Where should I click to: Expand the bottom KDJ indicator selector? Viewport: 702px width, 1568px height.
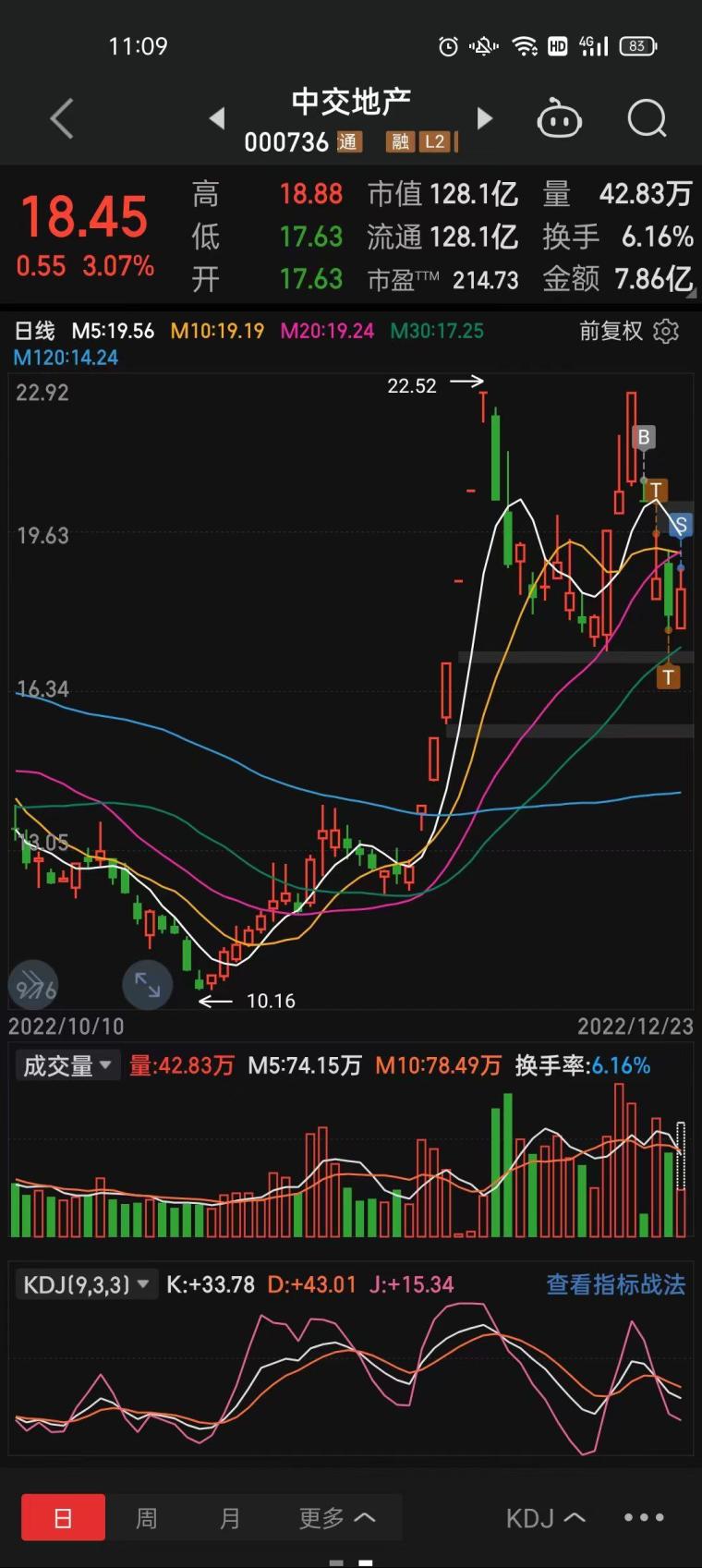pyautogui.click(x=545, y=1518)
